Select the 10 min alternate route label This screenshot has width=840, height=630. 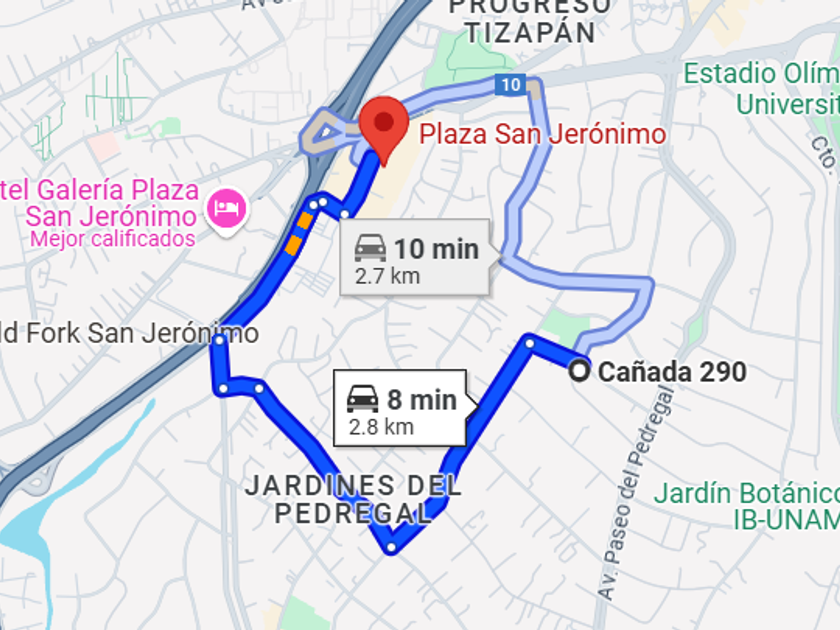pyautogui.click(x=416, y=258)
